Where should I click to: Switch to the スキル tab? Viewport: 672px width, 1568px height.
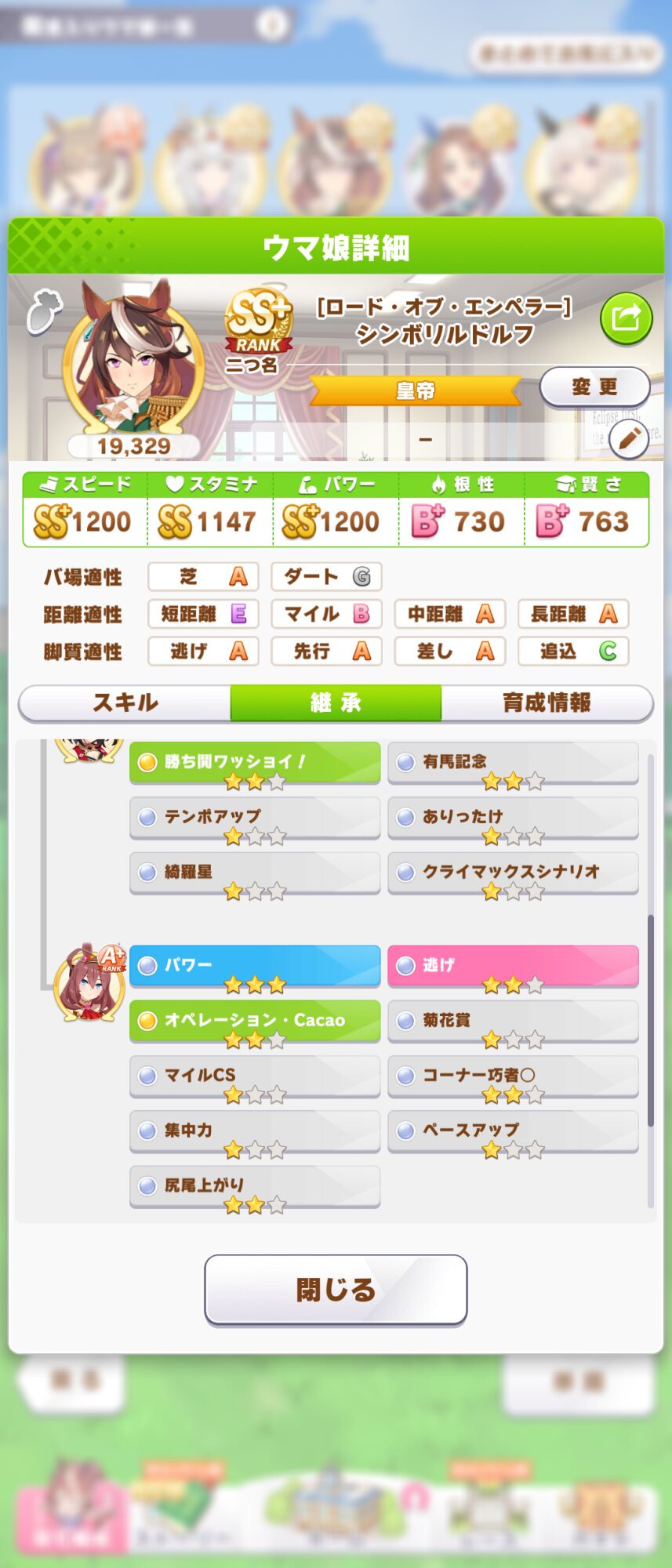pyautogui.click(x=125, y=702)
